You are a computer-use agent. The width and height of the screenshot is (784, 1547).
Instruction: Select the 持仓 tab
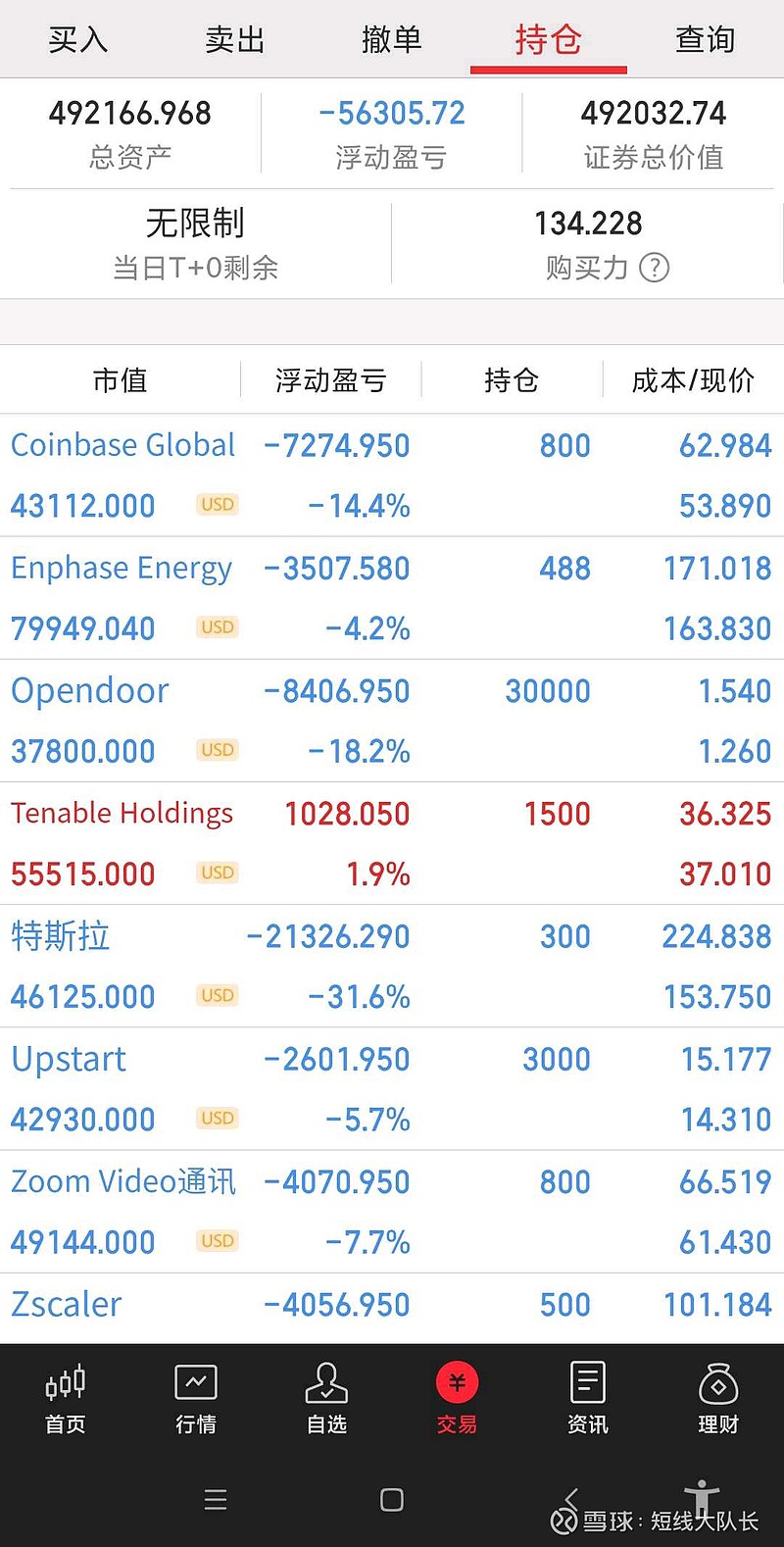pyautogui.click(x=549, y=40)
